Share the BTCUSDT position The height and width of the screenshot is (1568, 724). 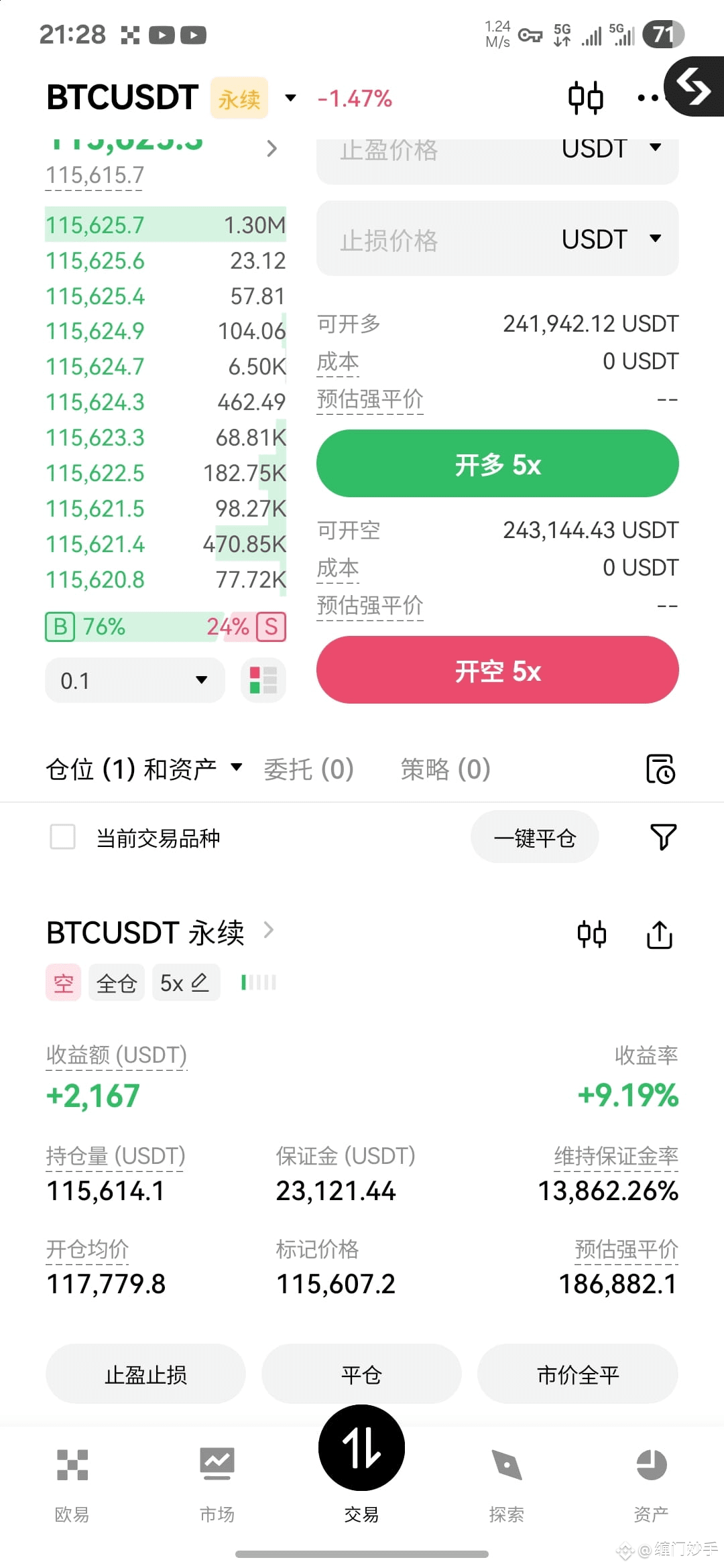pos(660,934)
